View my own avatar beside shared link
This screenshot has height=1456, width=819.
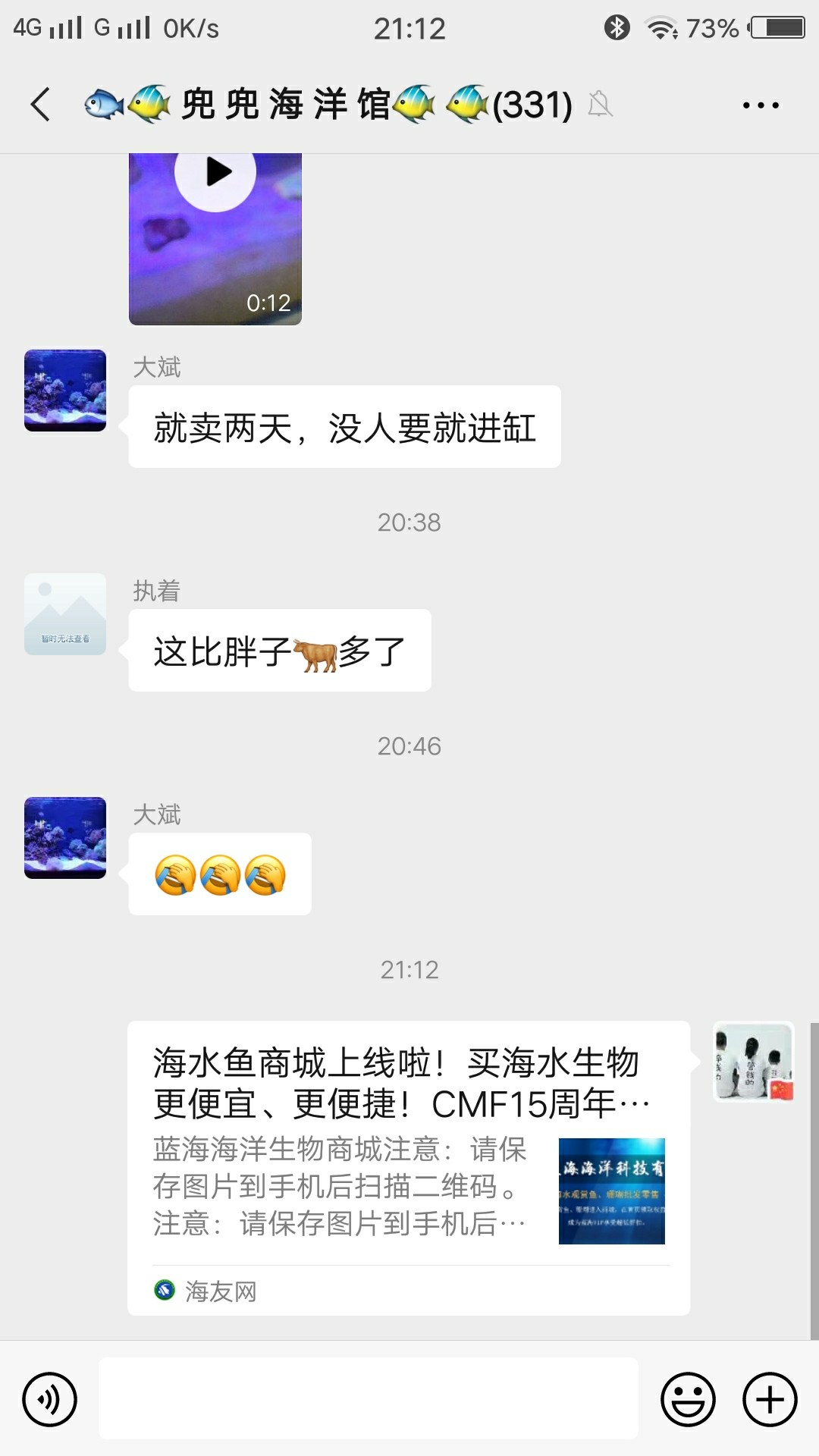click(754, 1062)
